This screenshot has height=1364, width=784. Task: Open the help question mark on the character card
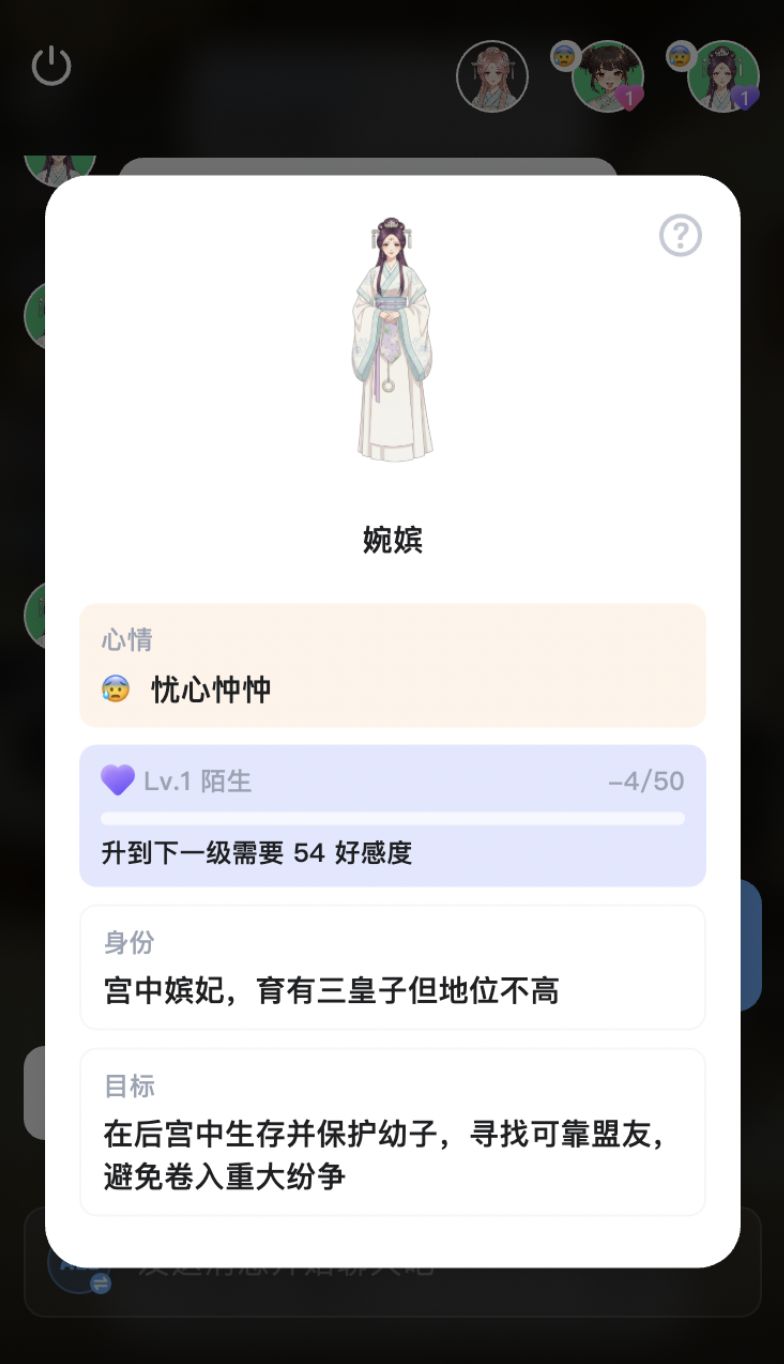tap(681, 235)
